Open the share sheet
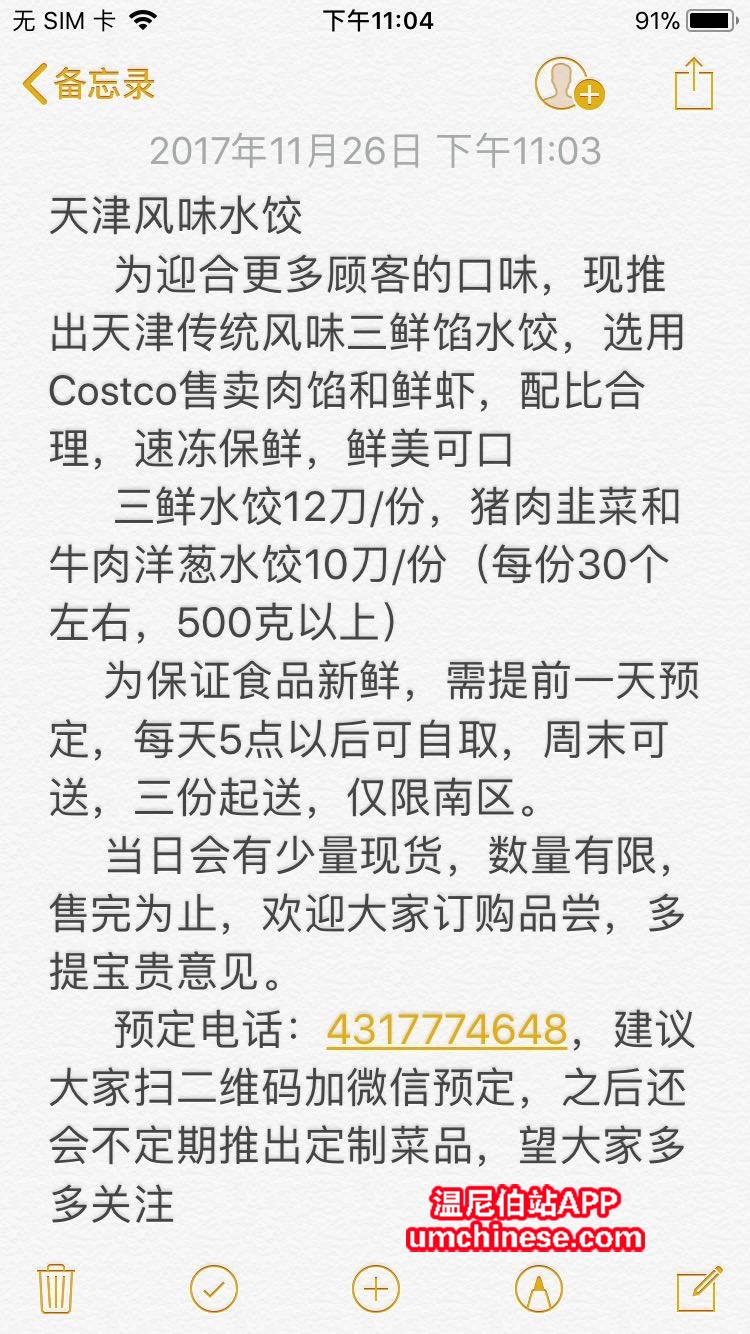 tap(693, 84)
